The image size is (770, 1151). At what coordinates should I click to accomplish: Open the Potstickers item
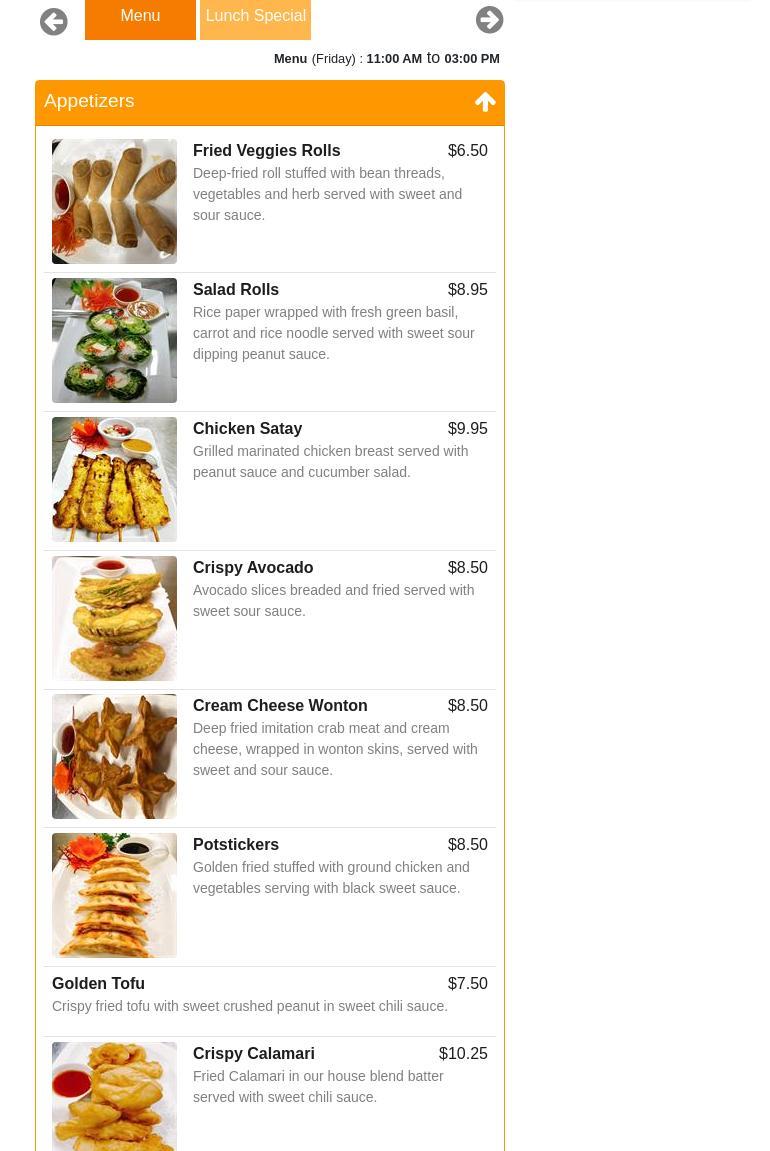pos(235,845)
